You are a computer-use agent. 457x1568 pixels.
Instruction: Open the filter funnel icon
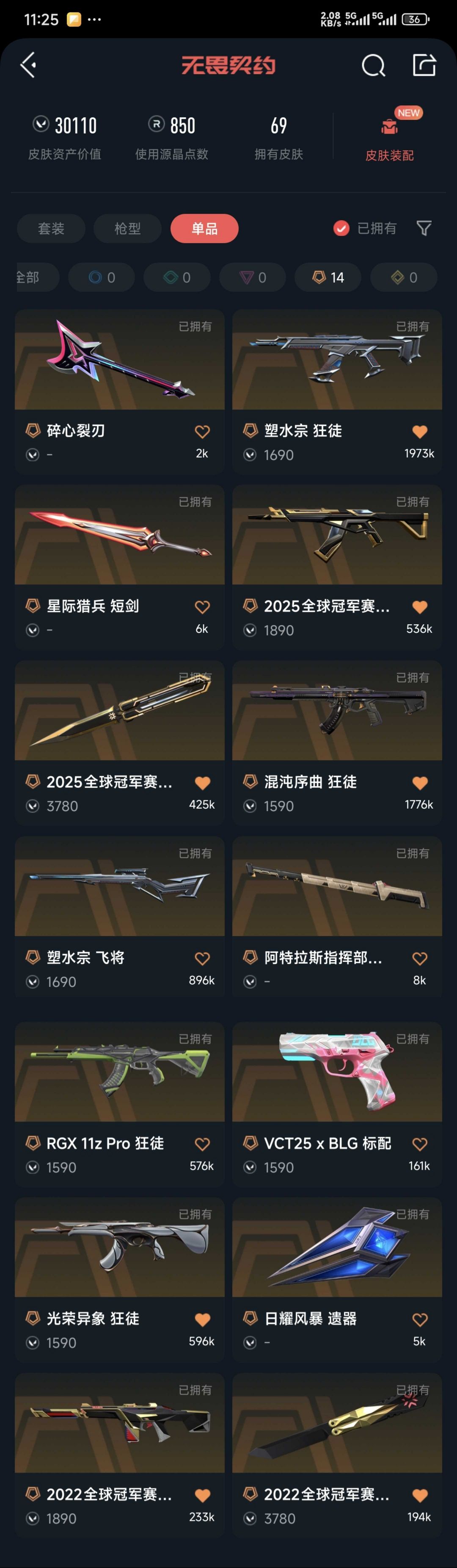(x=424, y=228)
